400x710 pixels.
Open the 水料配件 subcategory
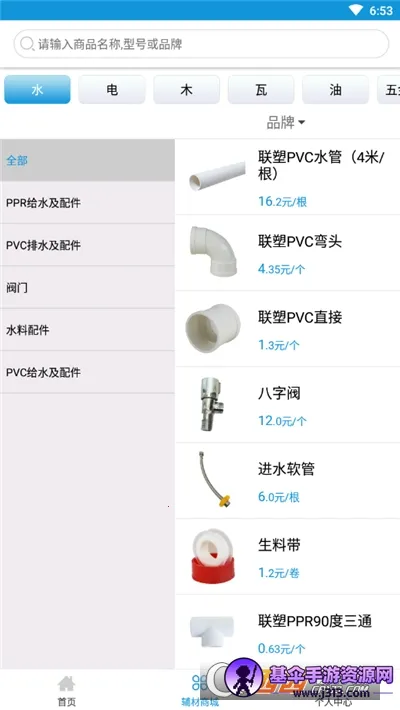pos(87,330)
